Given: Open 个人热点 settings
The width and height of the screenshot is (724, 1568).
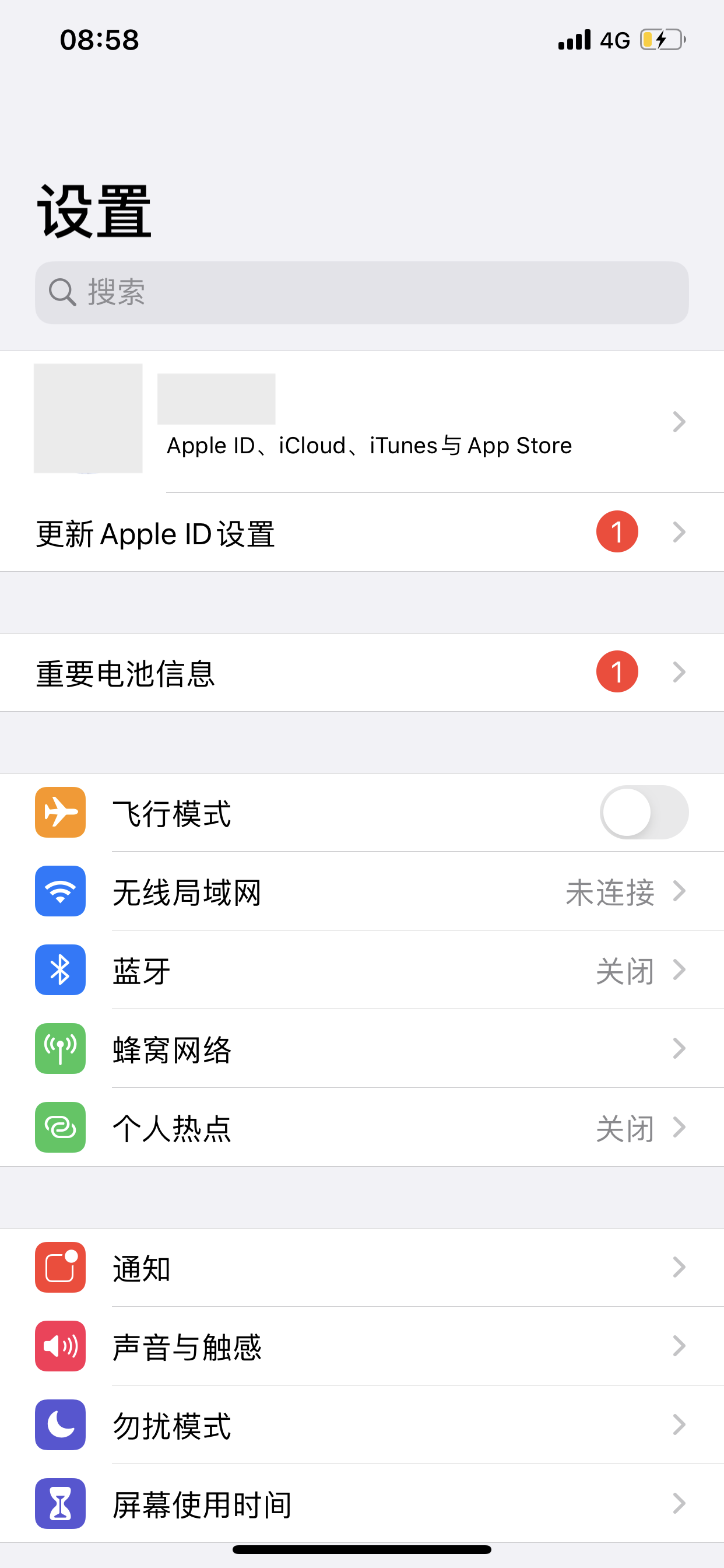Looking at the screenshot, I should [x=361, y=1128].
